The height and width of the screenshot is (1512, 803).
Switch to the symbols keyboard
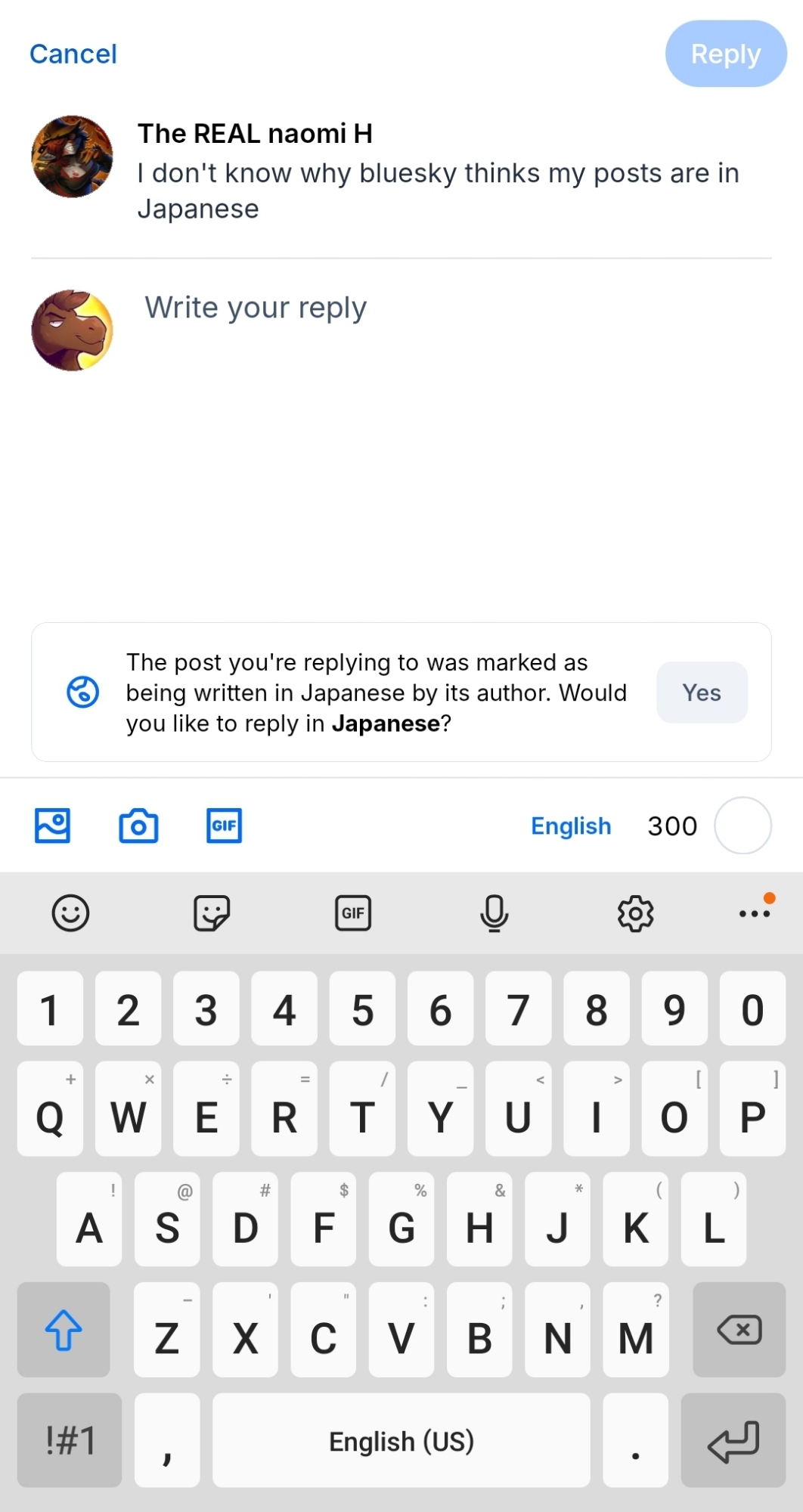[70, 1440]
